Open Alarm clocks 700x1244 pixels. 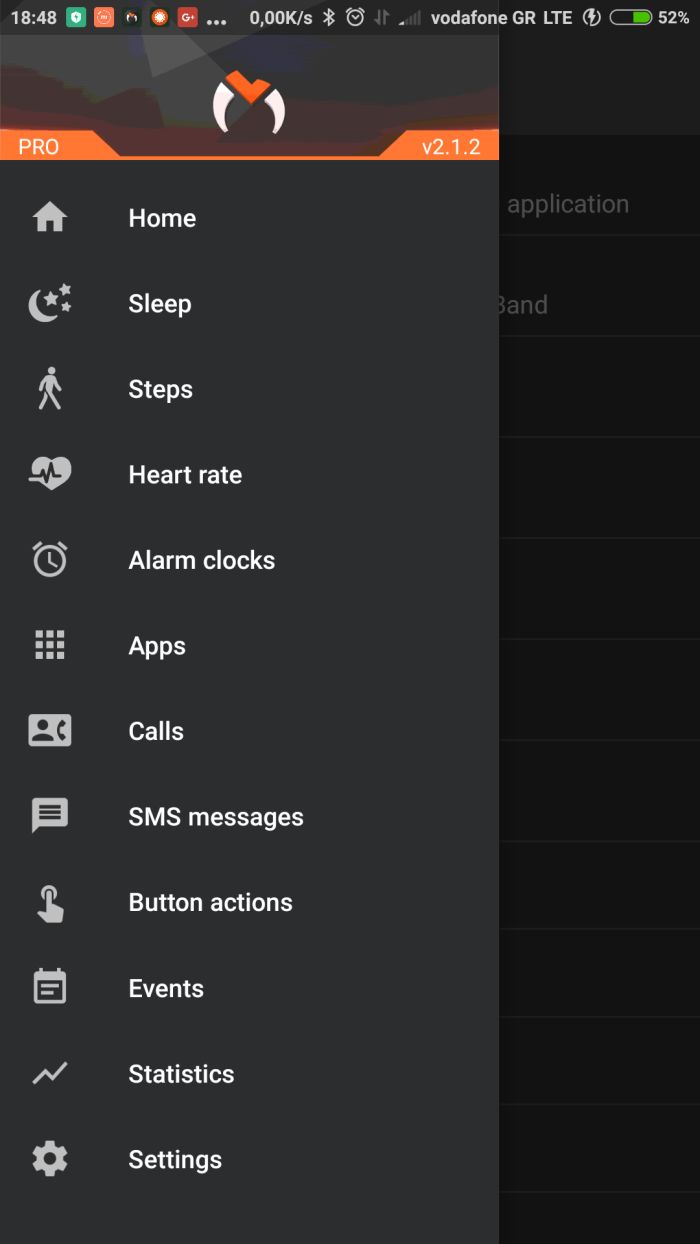tap(249, 560)
